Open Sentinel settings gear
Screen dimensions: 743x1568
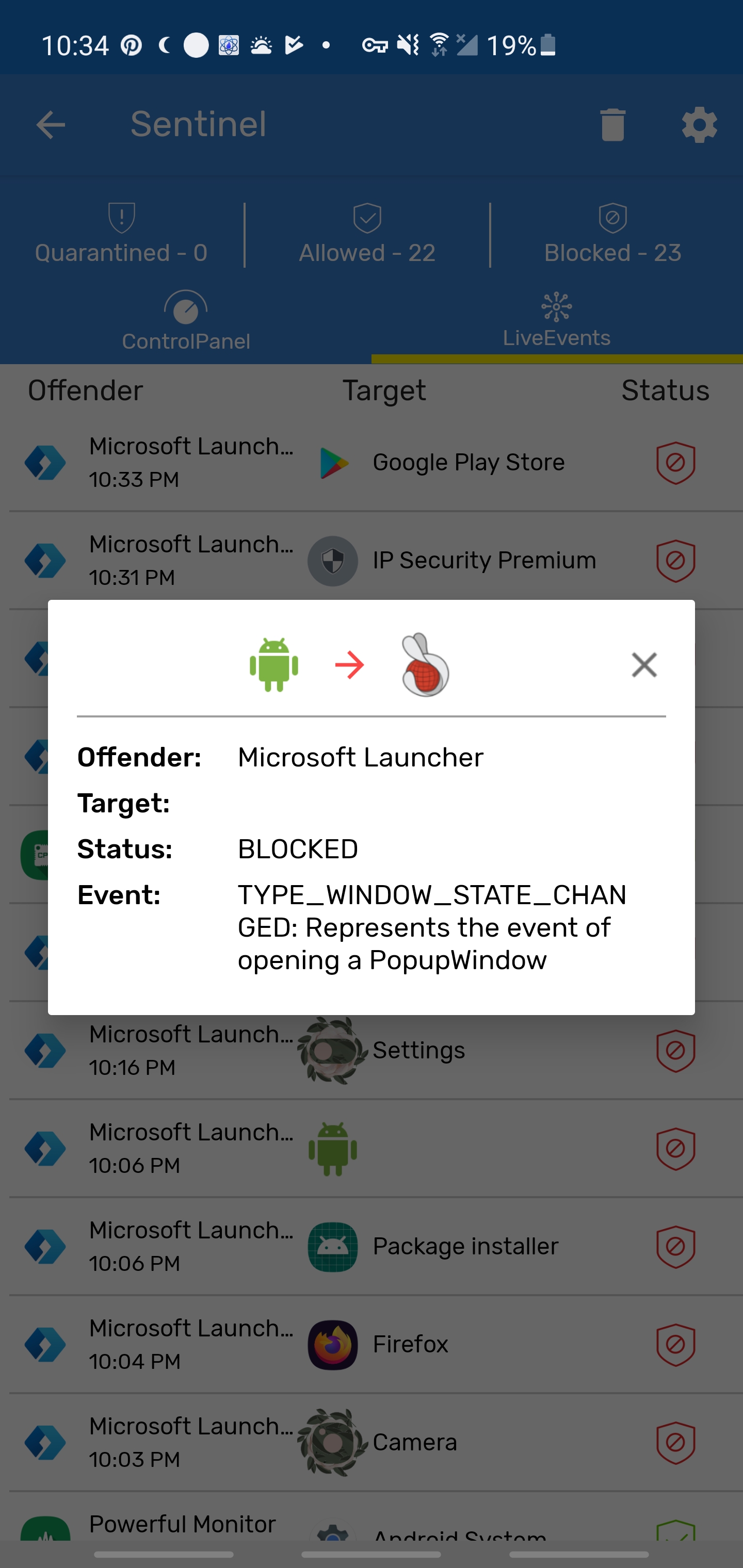coord(699,125)
